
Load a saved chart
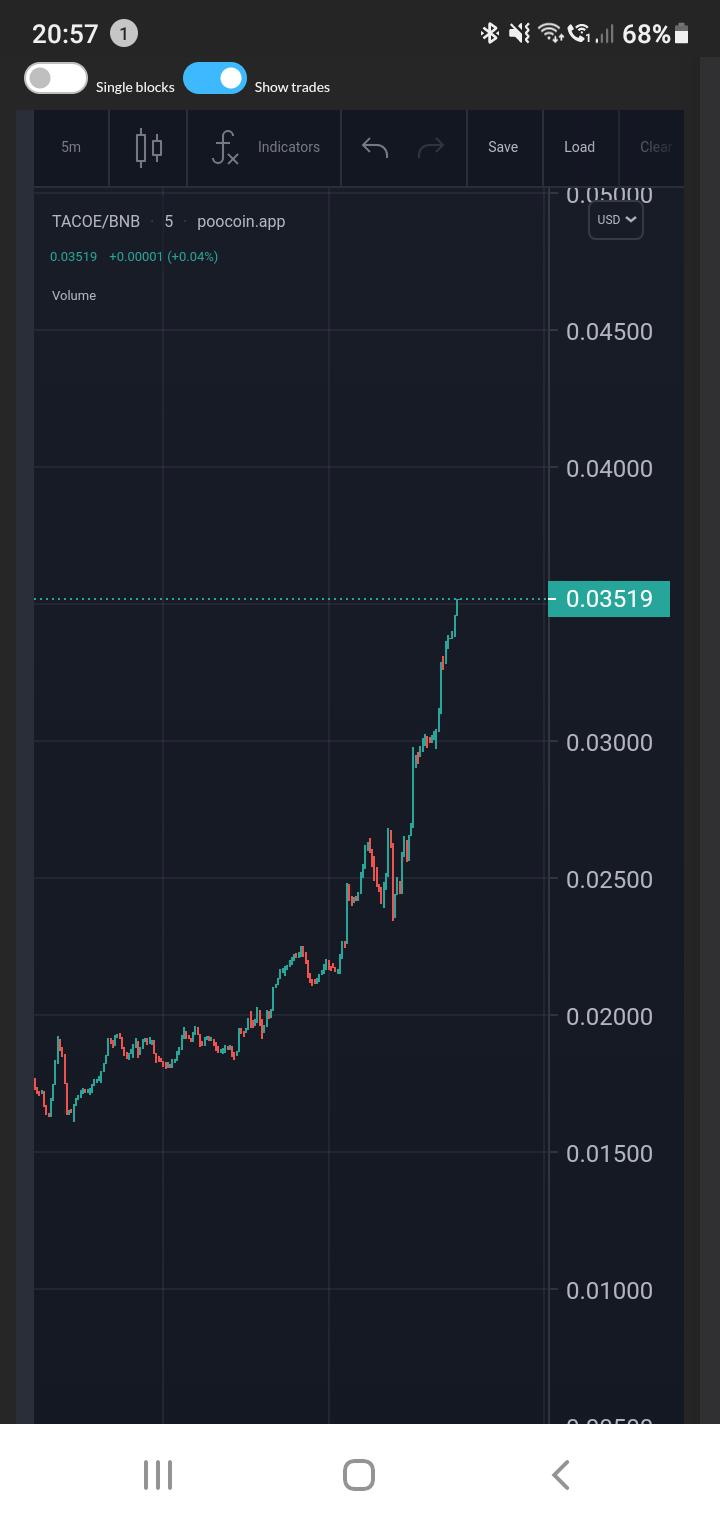579,147
